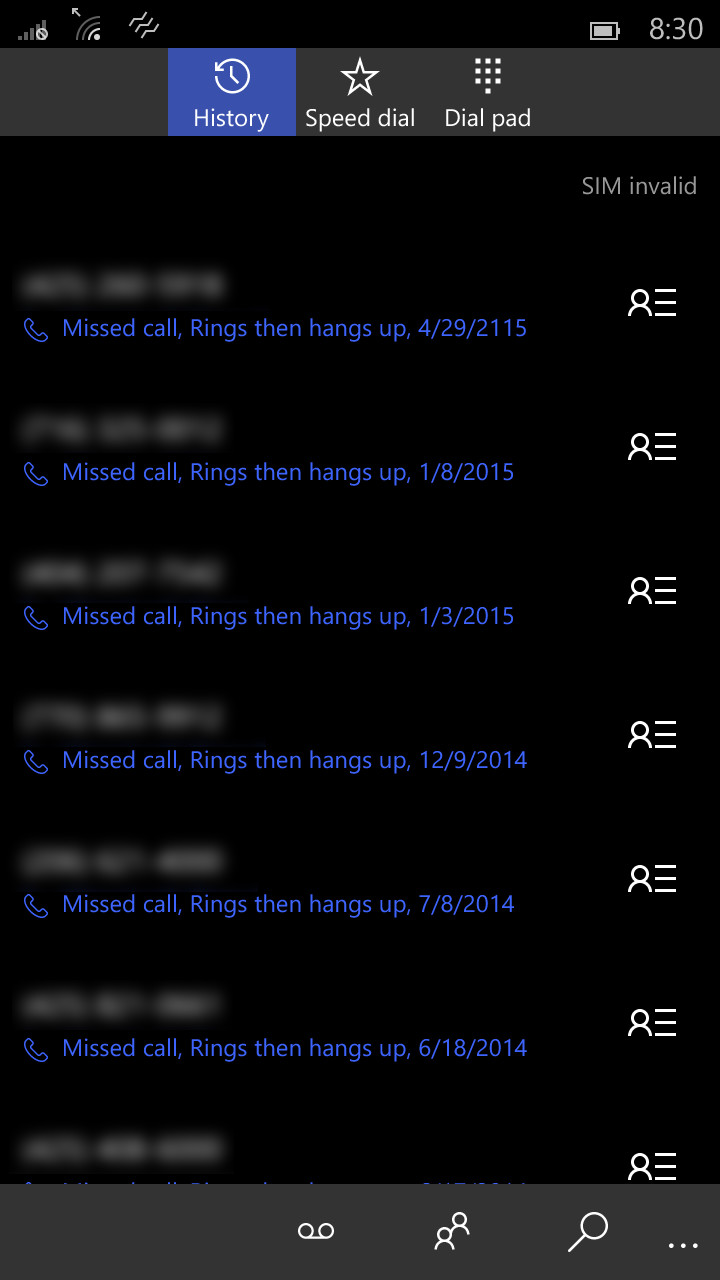View contact details for the 7/8/2014 call
This screenshot has width=720, height=1280.
coord(652,879)
